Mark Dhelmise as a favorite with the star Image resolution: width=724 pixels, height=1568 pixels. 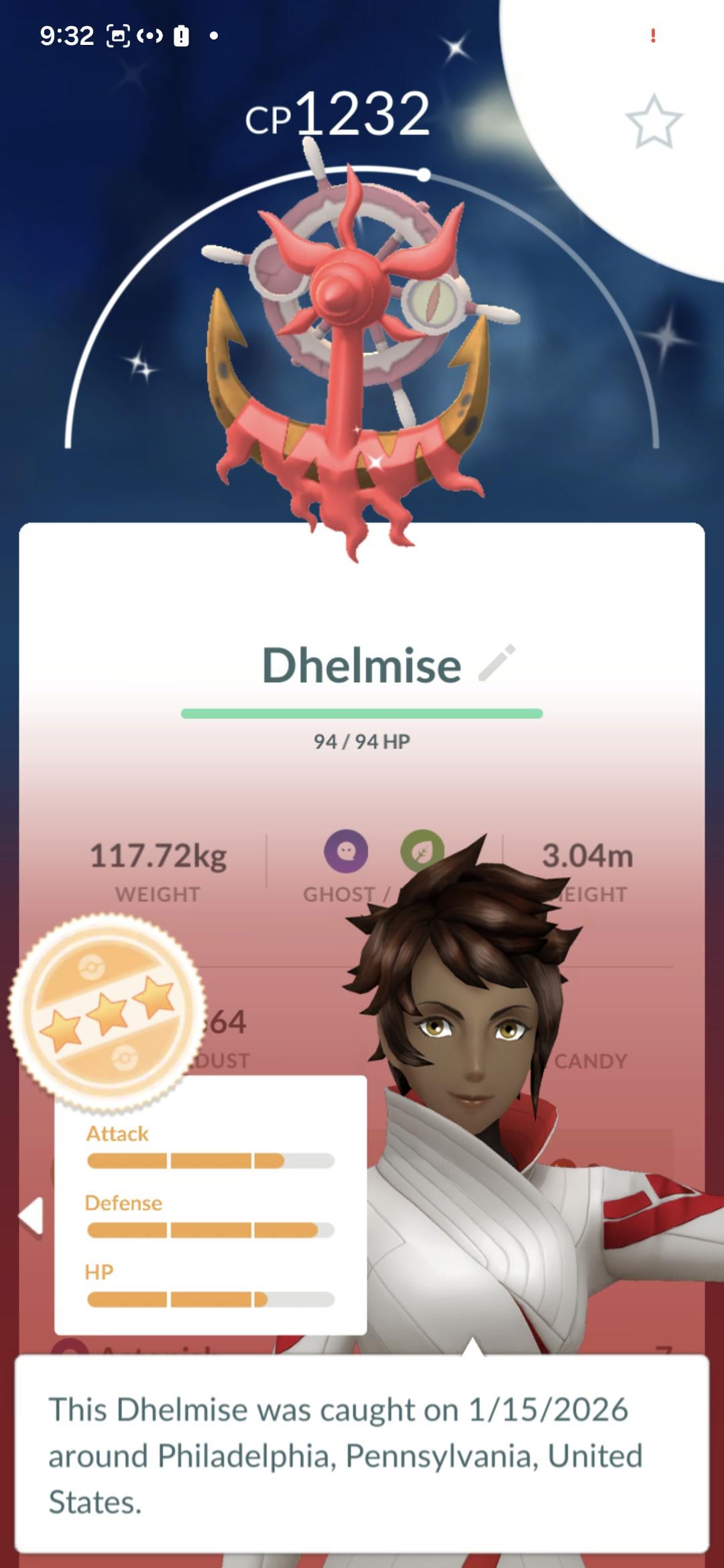pos(654,122)
